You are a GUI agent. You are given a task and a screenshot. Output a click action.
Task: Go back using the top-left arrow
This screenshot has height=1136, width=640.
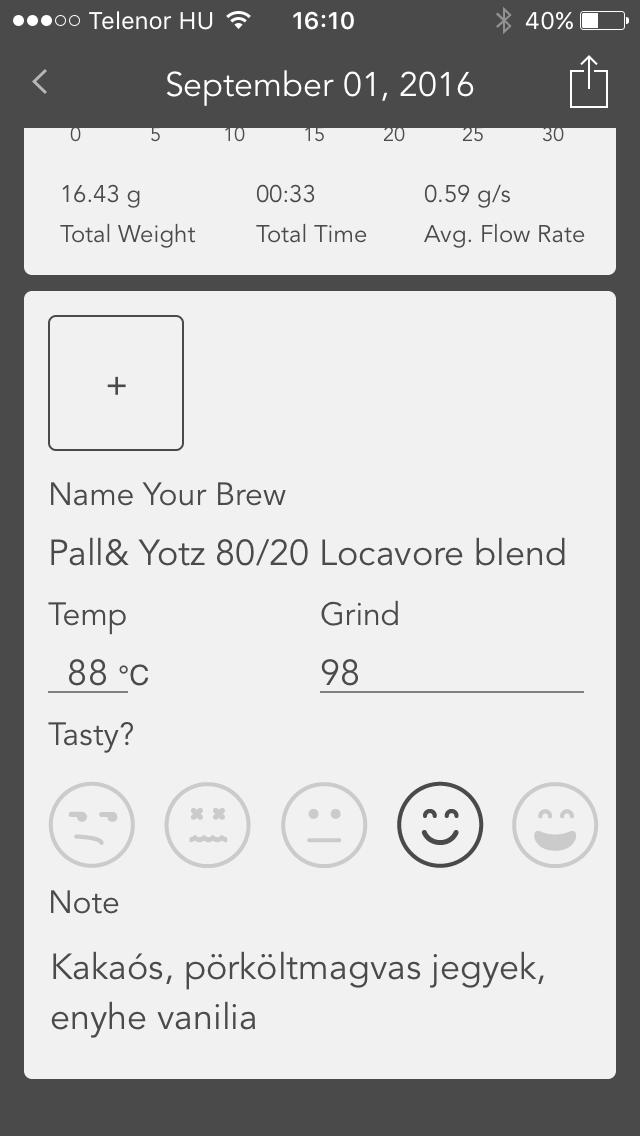(40, 83)
